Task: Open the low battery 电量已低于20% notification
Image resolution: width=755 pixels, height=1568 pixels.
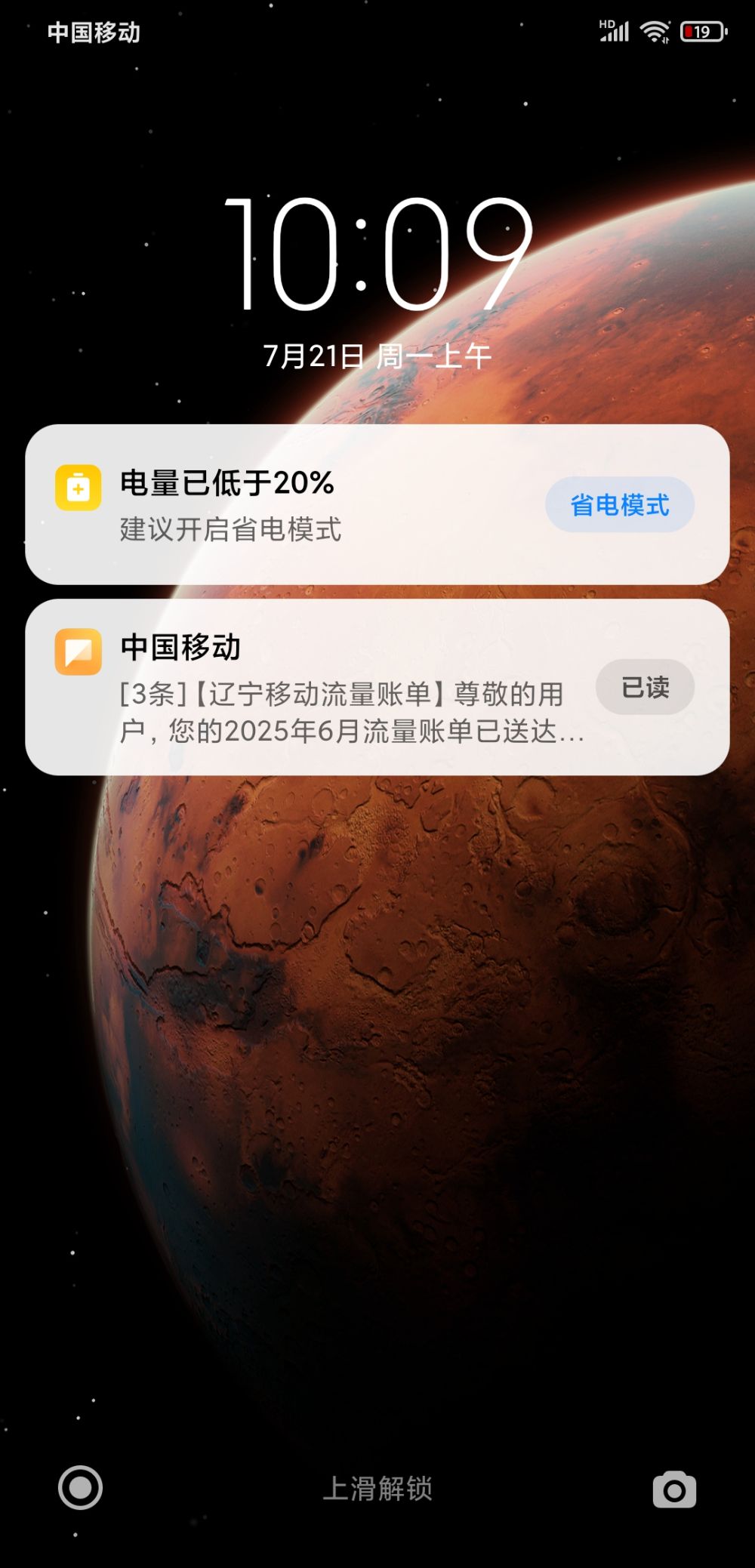Action: pos(302,504)
